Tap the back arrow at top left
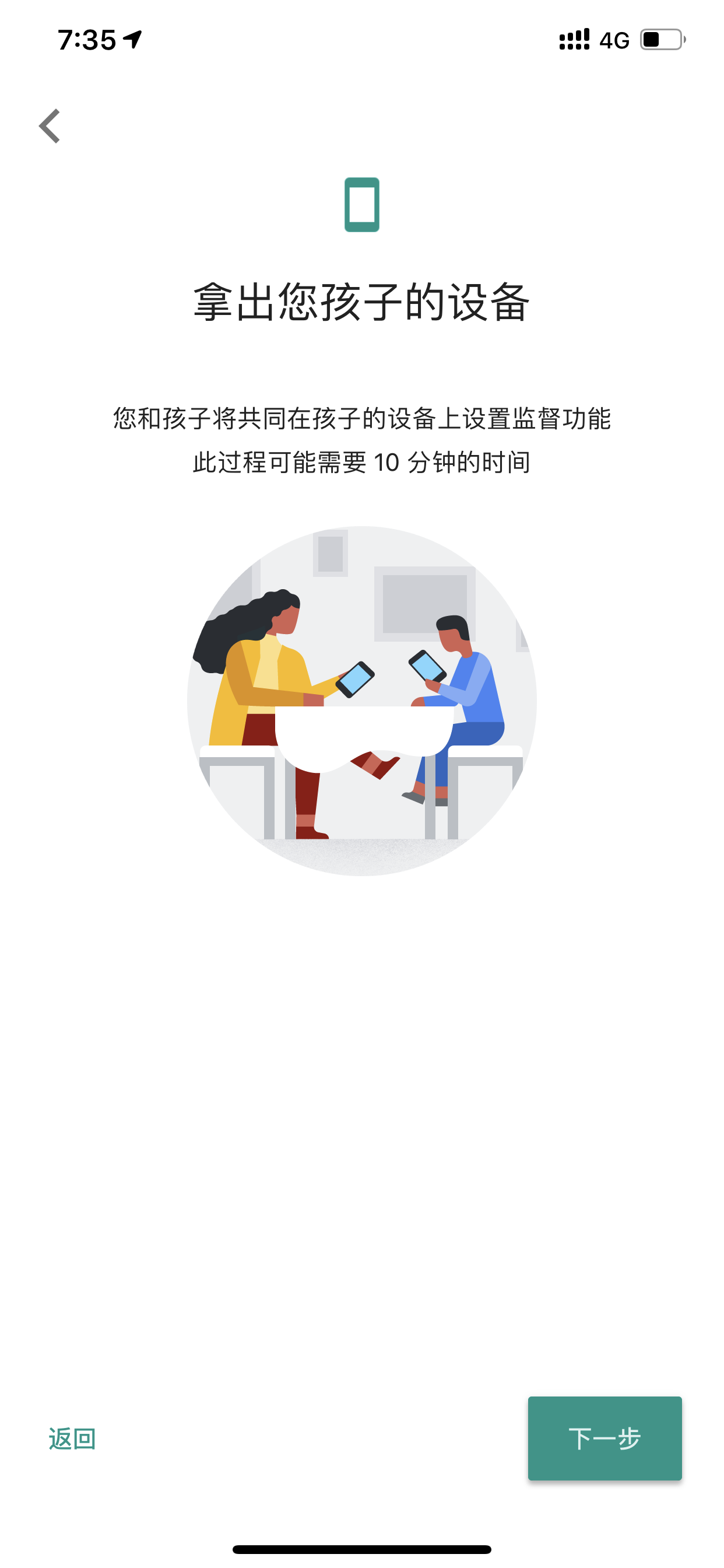 (50, 126)
